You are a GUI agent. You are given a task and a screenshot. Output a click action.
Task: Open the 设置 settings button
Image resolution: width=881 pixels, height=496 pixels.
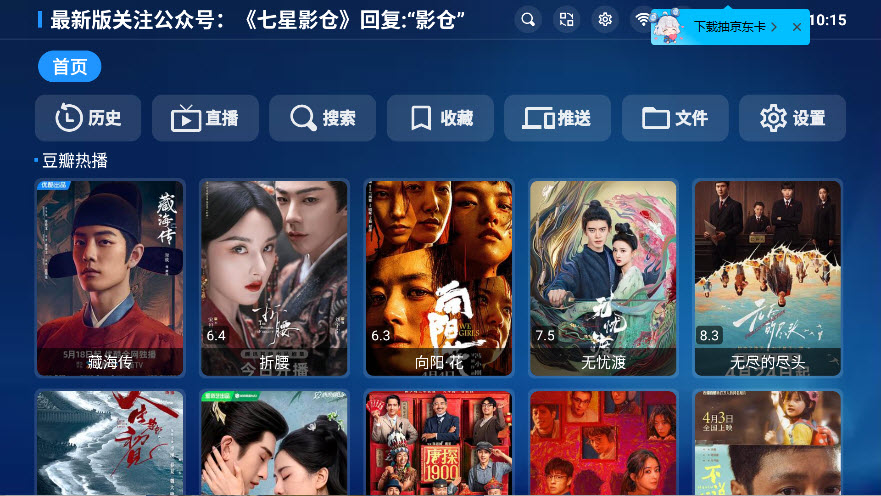tap(792, 118)
